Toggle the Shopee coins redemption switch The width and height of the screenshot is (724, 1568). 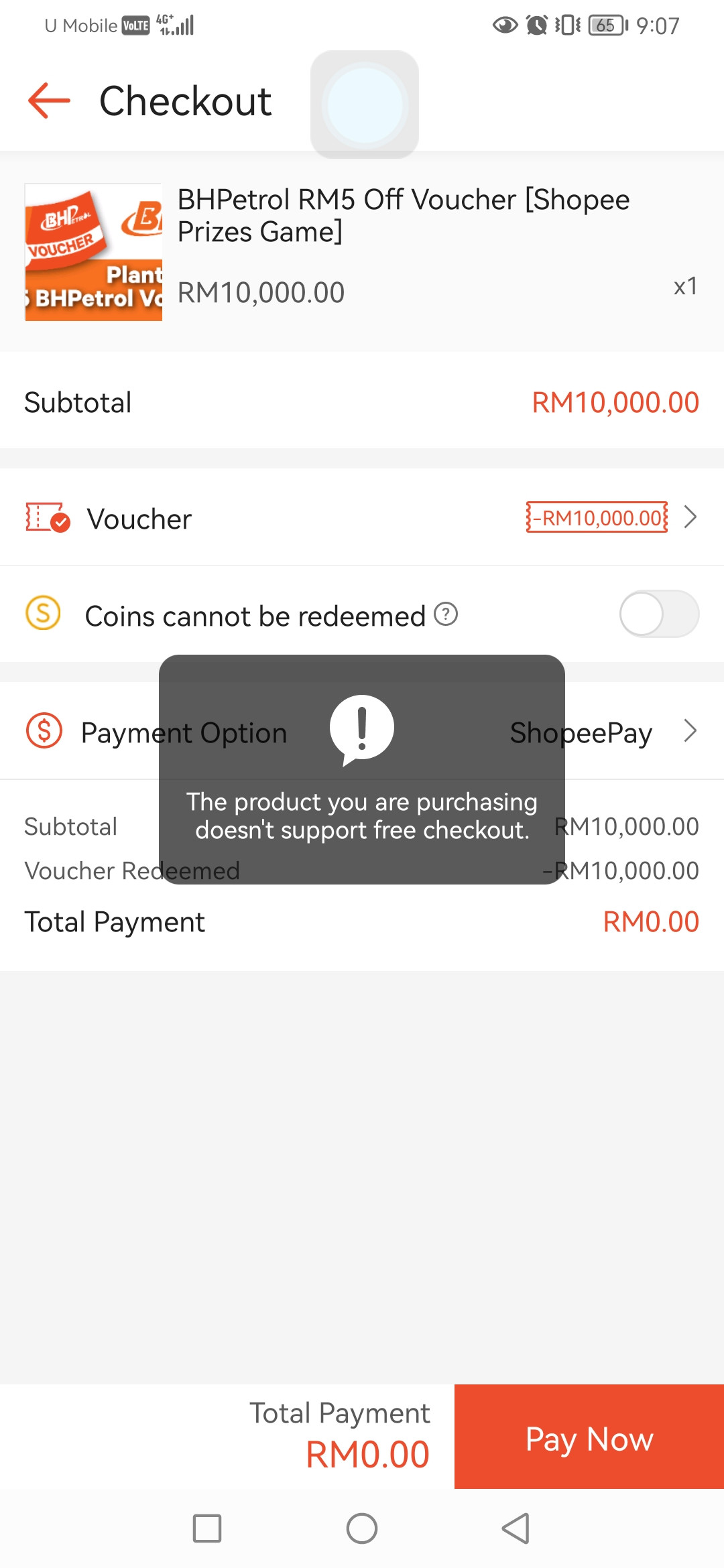click(x=658, y=614)
